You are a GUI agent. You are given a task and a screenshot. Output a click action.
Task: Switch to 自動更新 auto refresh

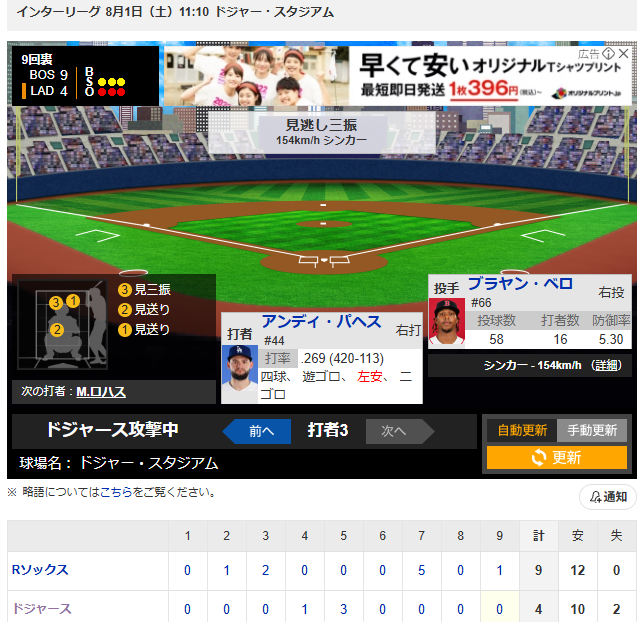[x=522, y=430]
